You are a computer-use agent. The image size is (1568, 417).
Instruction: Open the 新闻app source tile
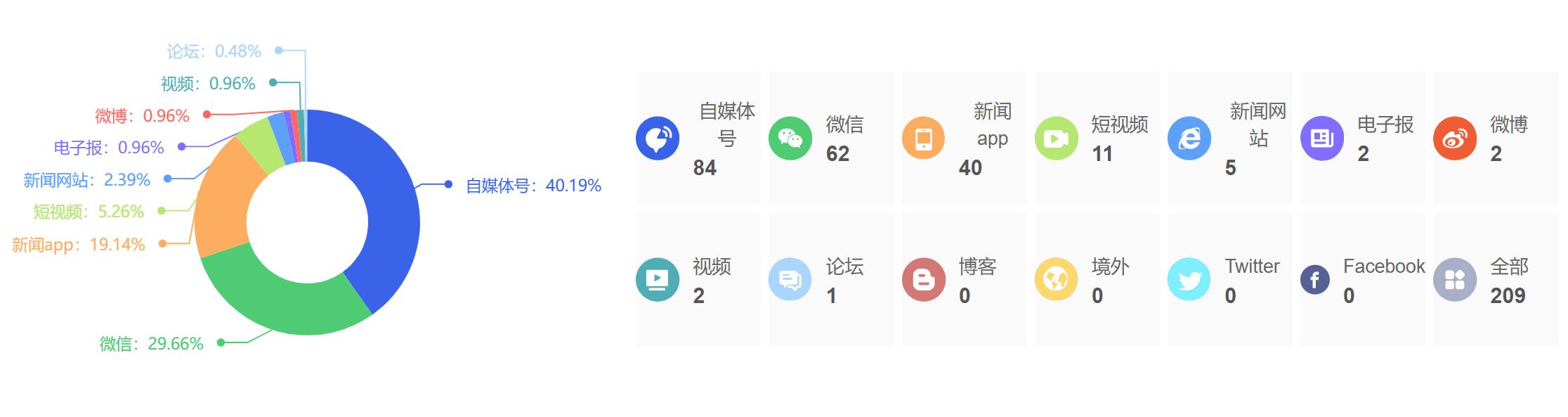point(963,139)
